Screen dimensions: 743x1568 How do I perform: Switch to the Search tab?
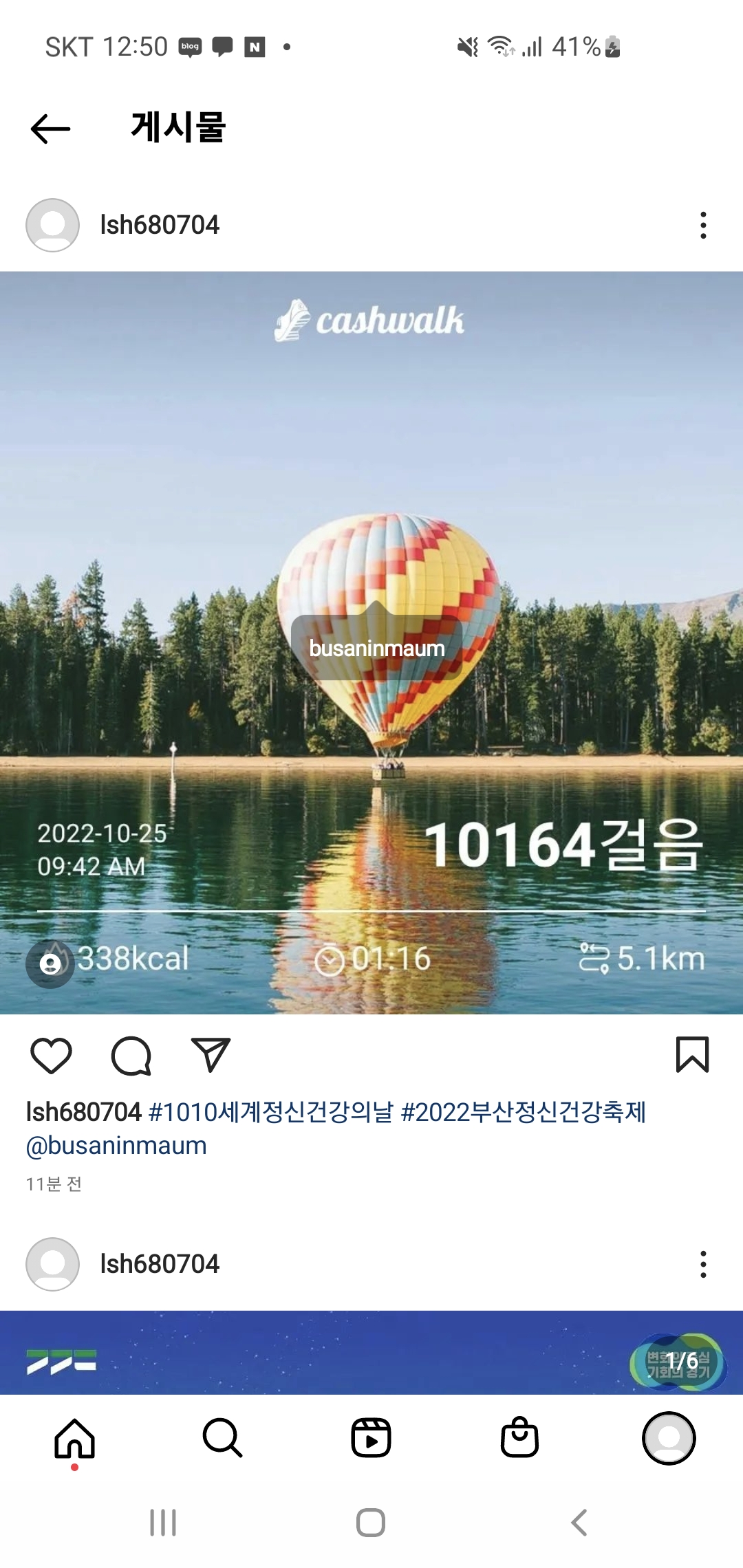222,1437
